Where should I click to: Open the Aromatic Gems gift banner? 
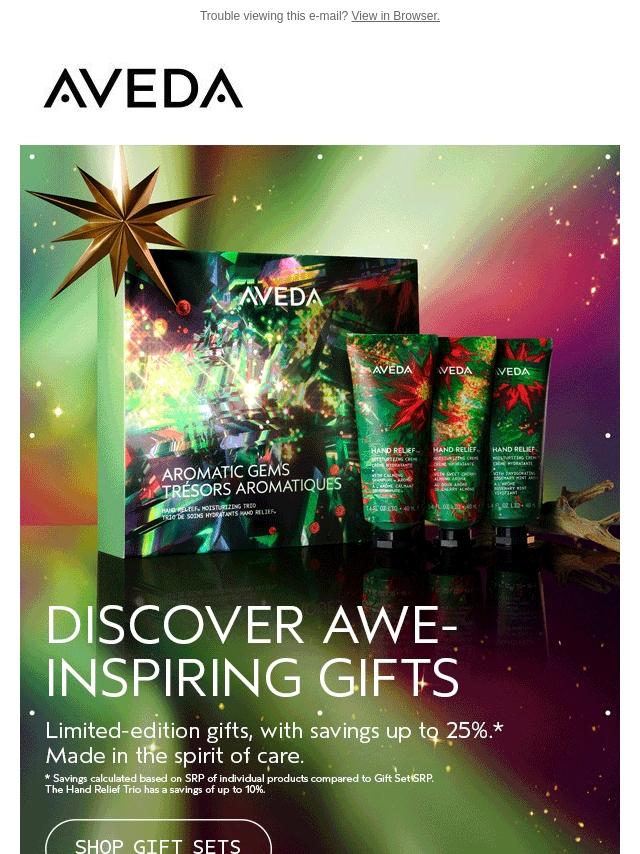pos(320,400)
